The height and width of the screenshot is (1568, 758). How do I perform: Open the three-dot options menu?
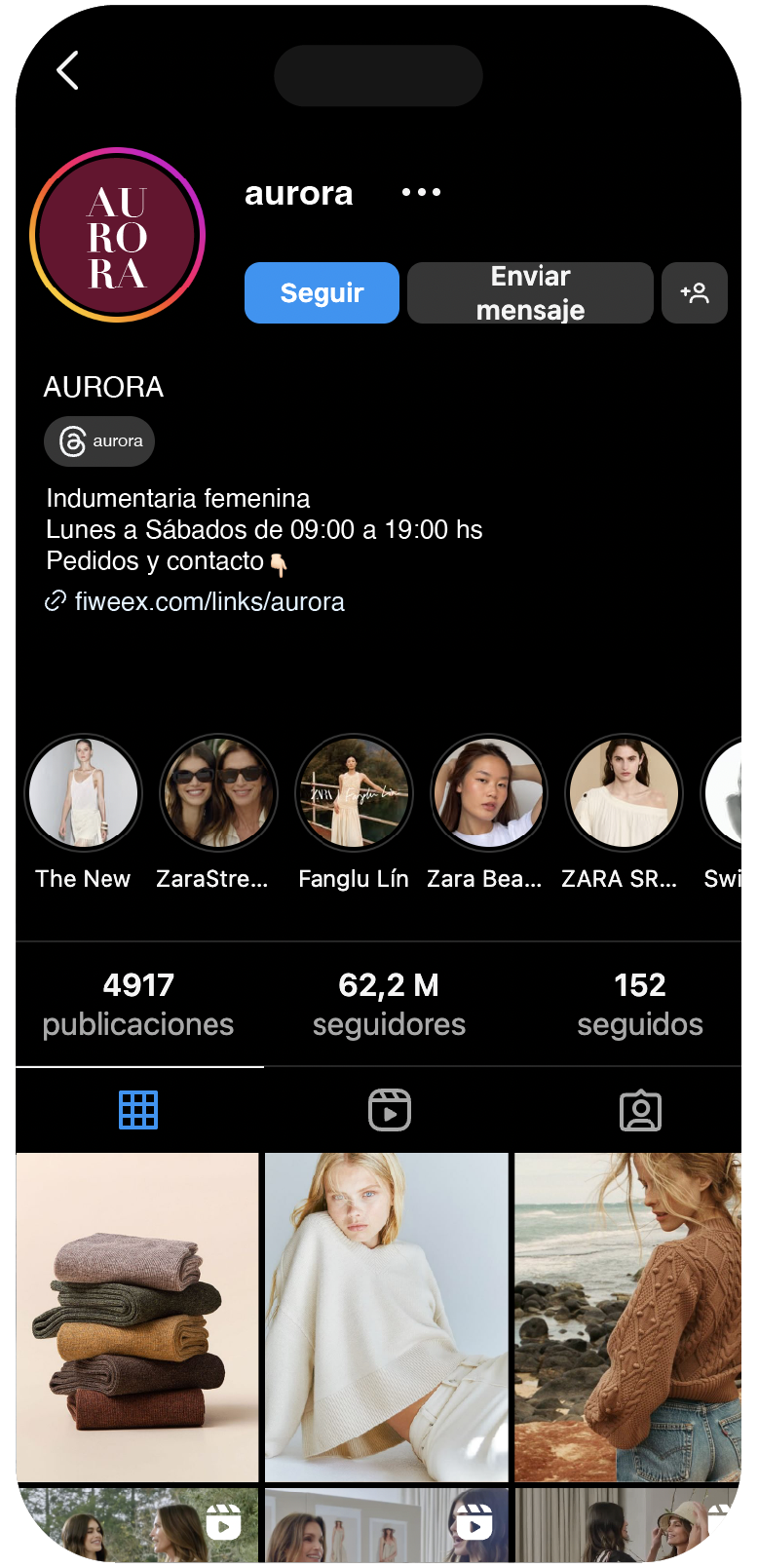pyautogui.click(x=421, y=193)
